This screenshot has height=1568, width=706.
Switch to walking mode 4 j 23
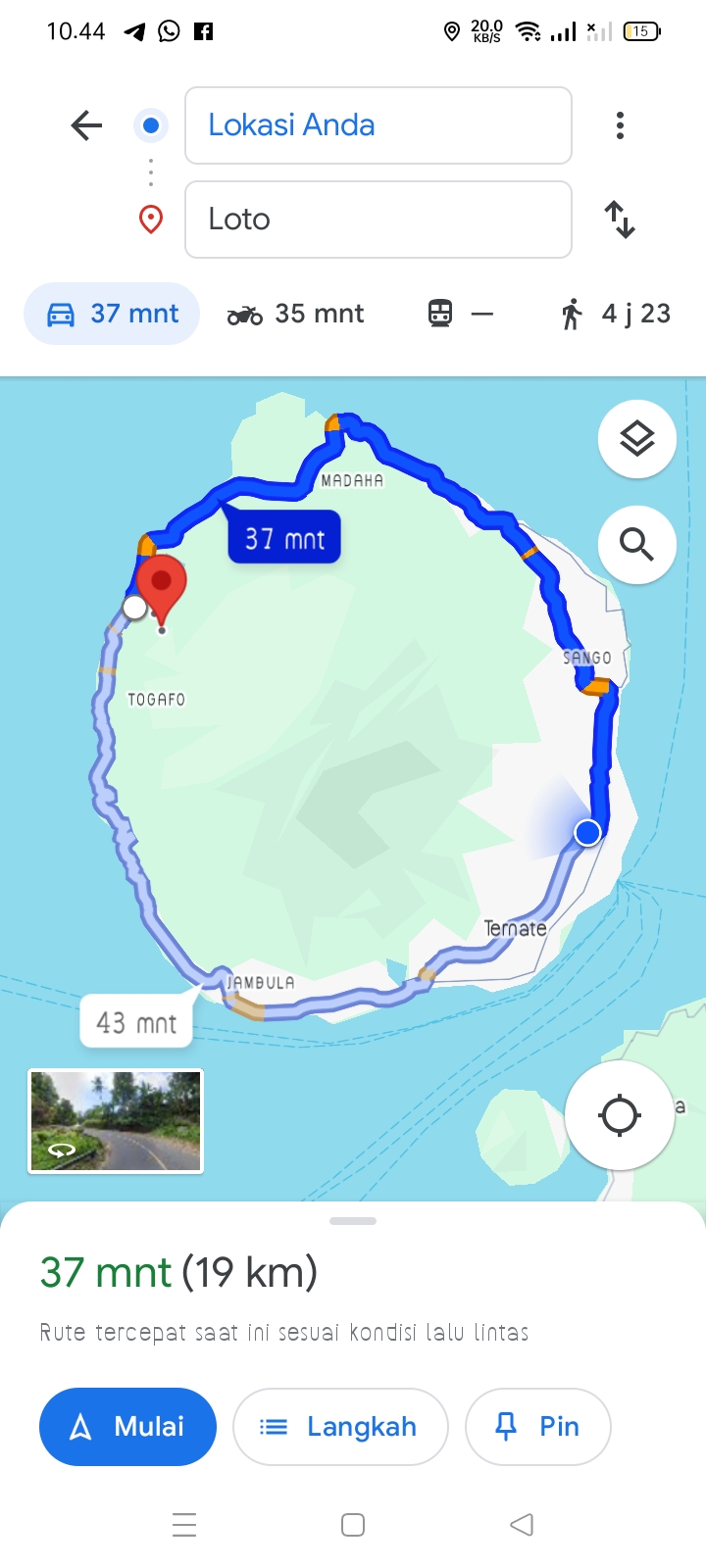tap(616, 314)
